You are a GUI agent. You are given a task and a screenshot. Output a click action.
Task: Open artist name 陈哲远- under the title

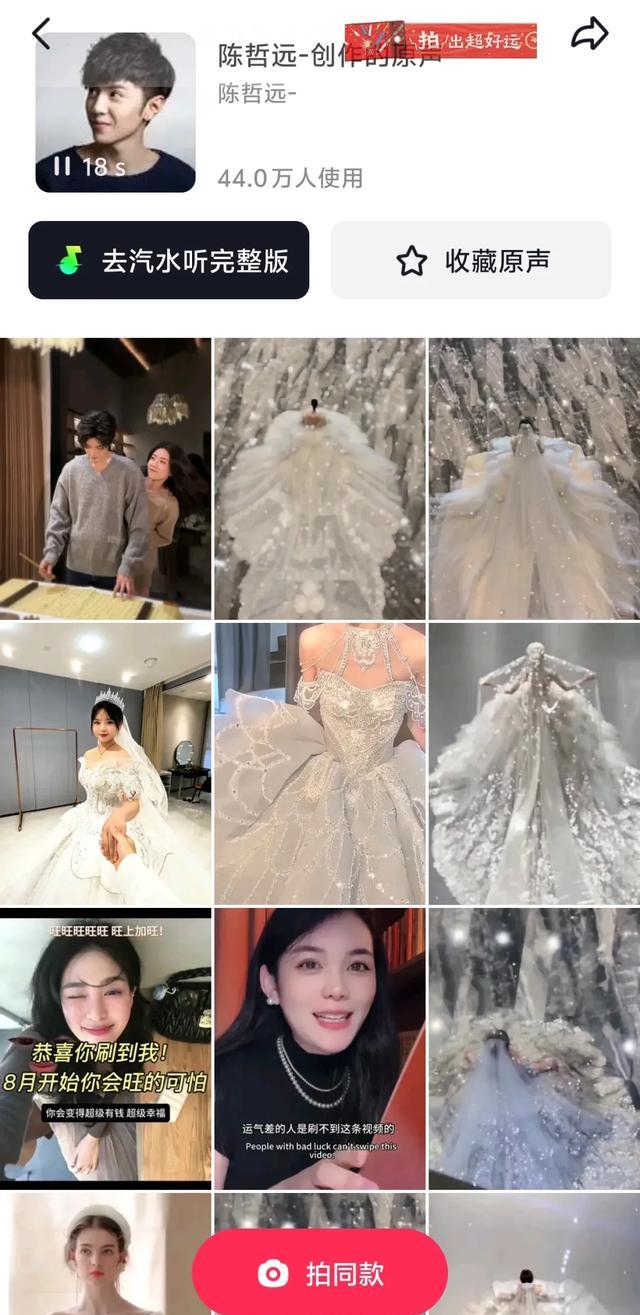tap(257, 94)
